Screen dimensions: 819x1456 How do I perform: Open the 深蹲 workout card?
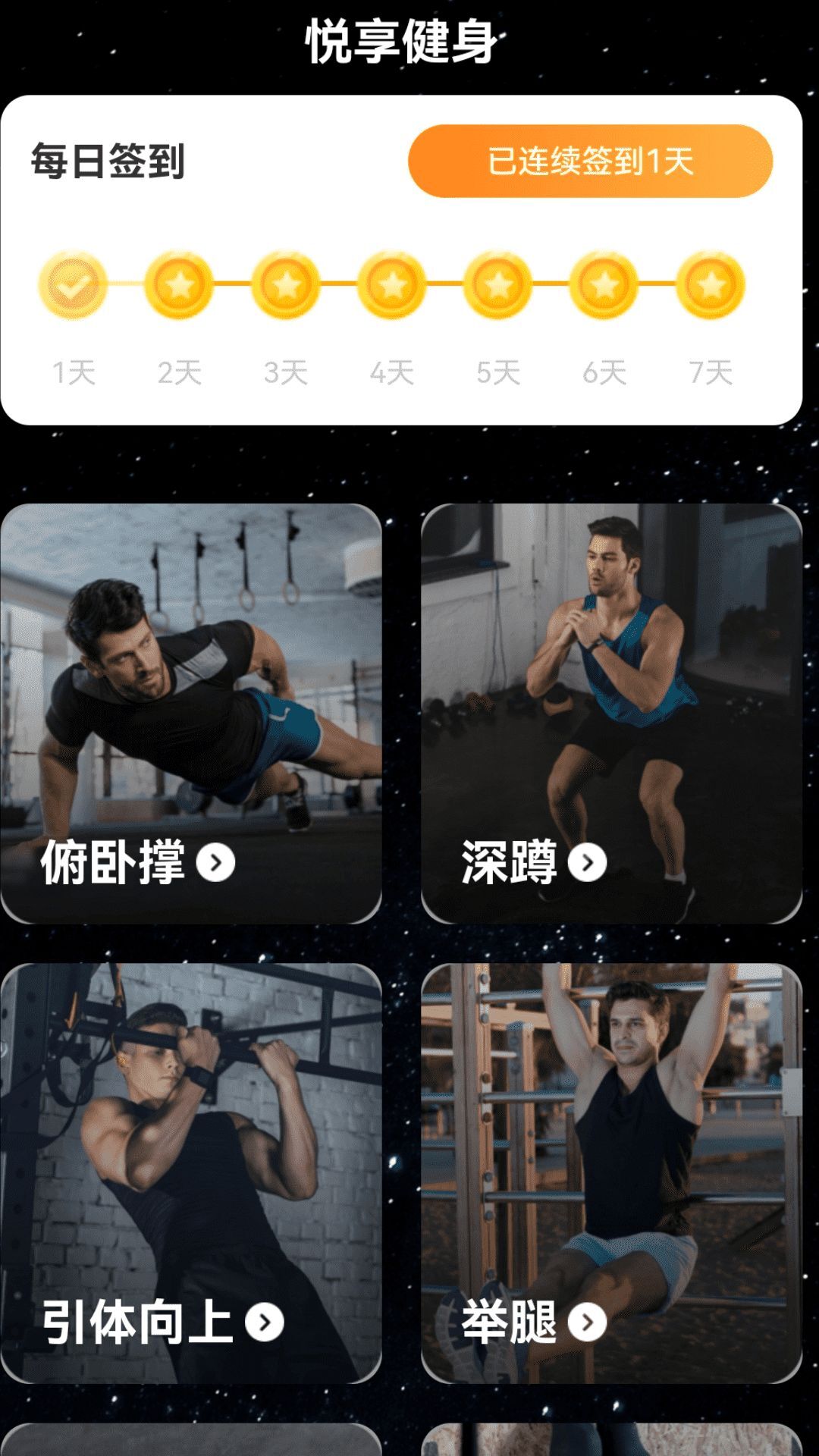point(611,713)
